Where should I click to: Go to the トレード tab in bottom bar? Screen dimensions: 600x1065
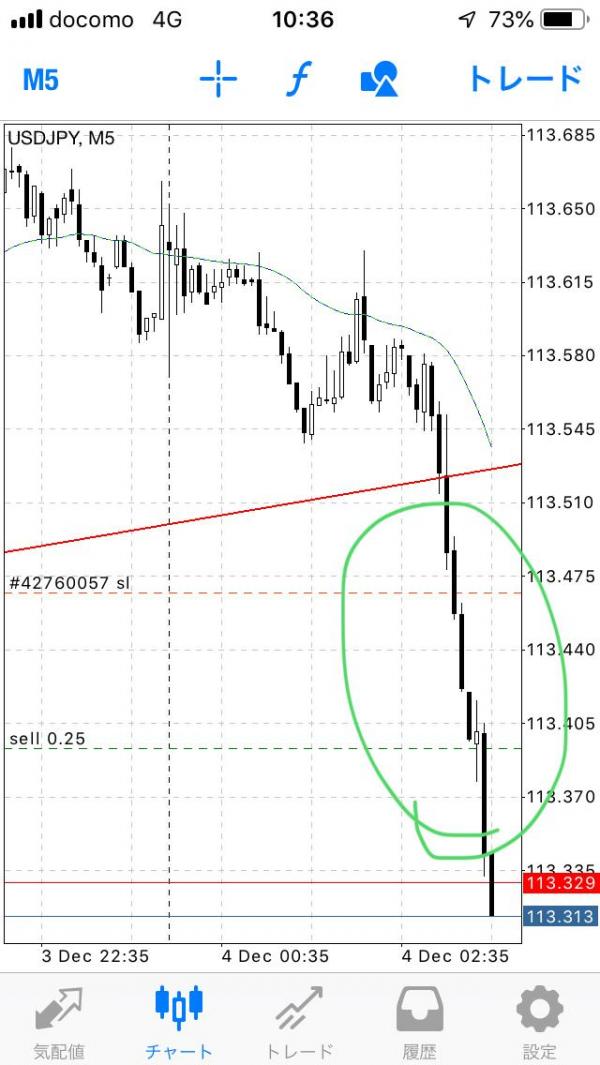pyautogui.click(x=299, y=1024)
